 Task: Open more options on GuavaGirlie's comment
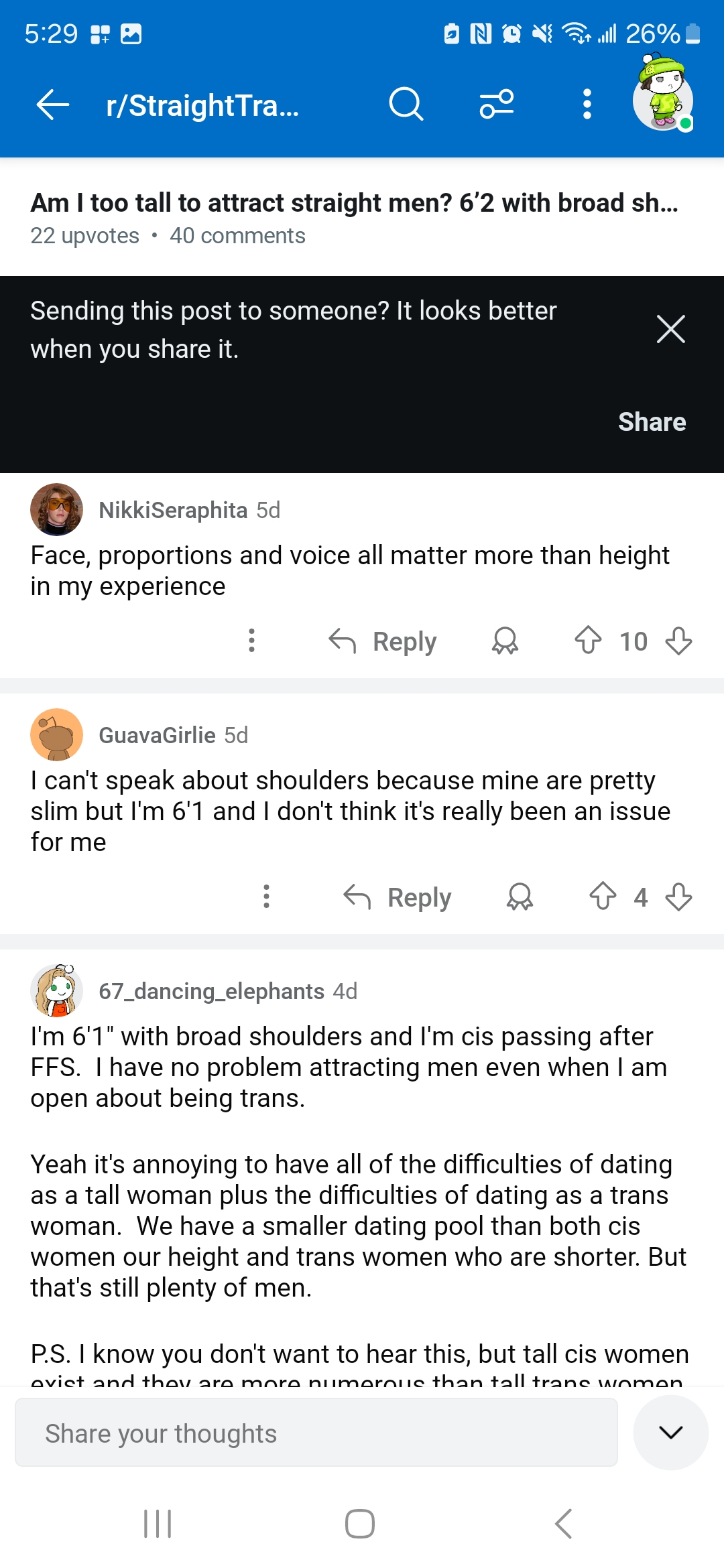[x=266, y=897]
